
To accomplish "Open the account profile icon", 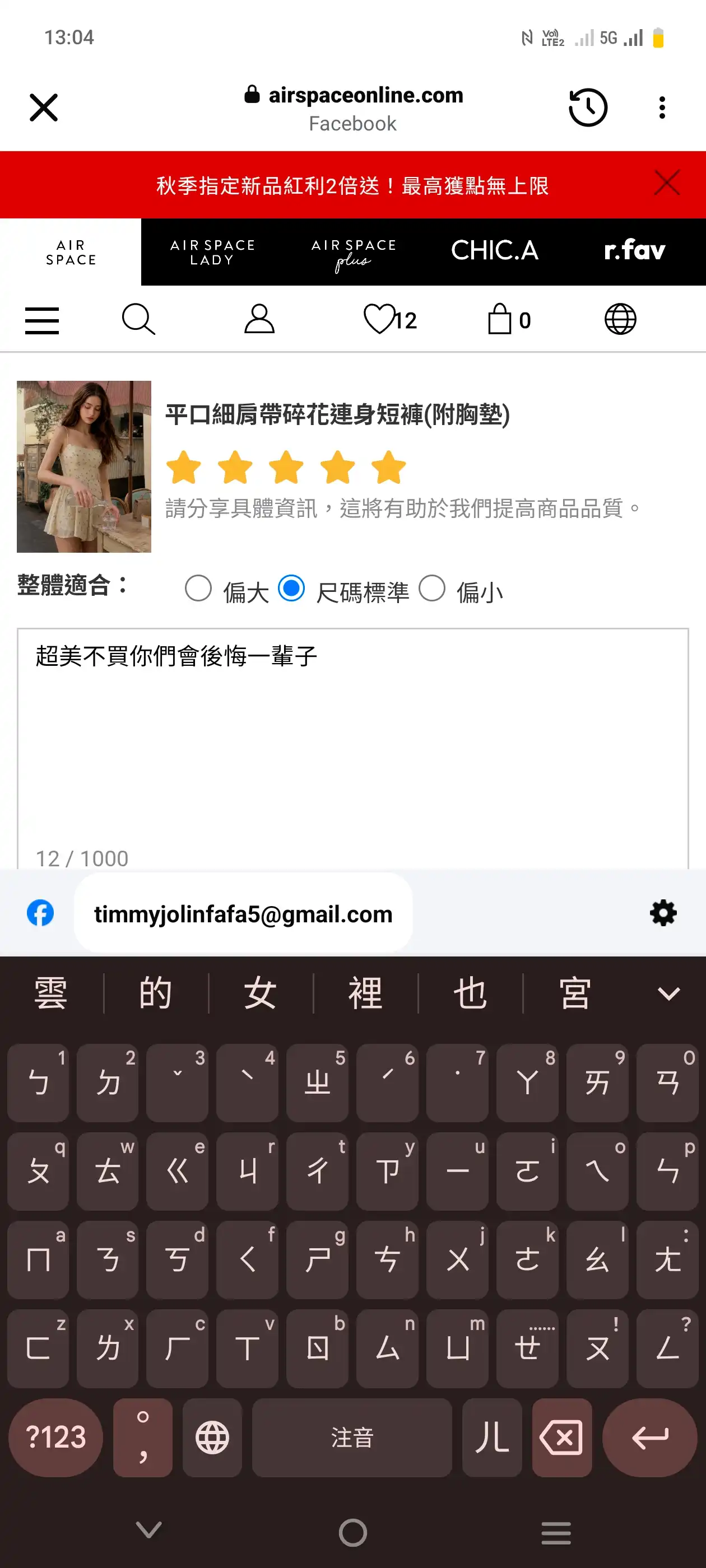I will [x=259, y=319].
